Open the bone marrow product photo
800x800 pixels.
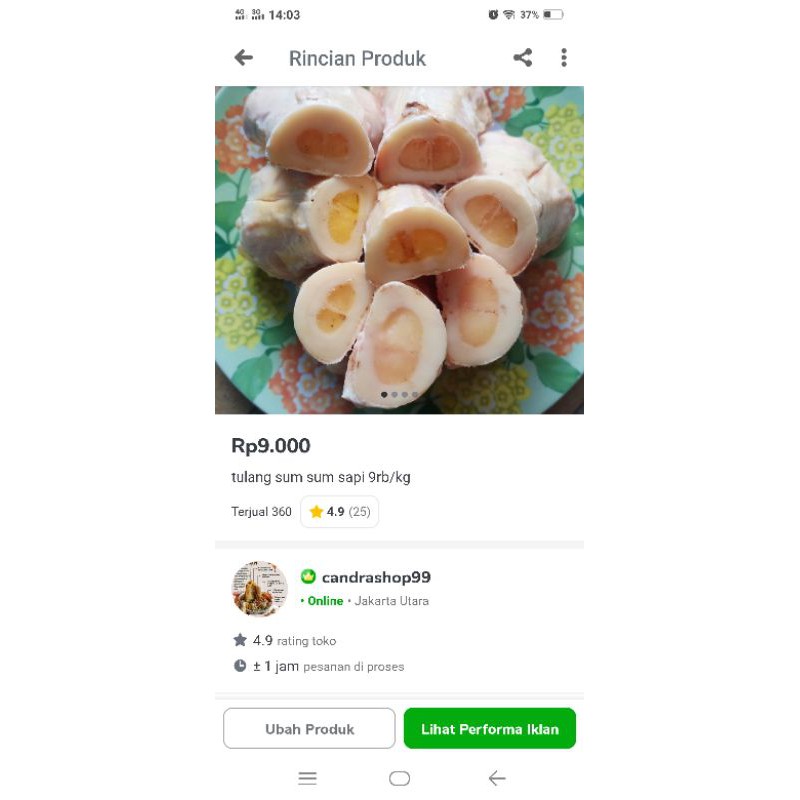(x=399, y=250)
